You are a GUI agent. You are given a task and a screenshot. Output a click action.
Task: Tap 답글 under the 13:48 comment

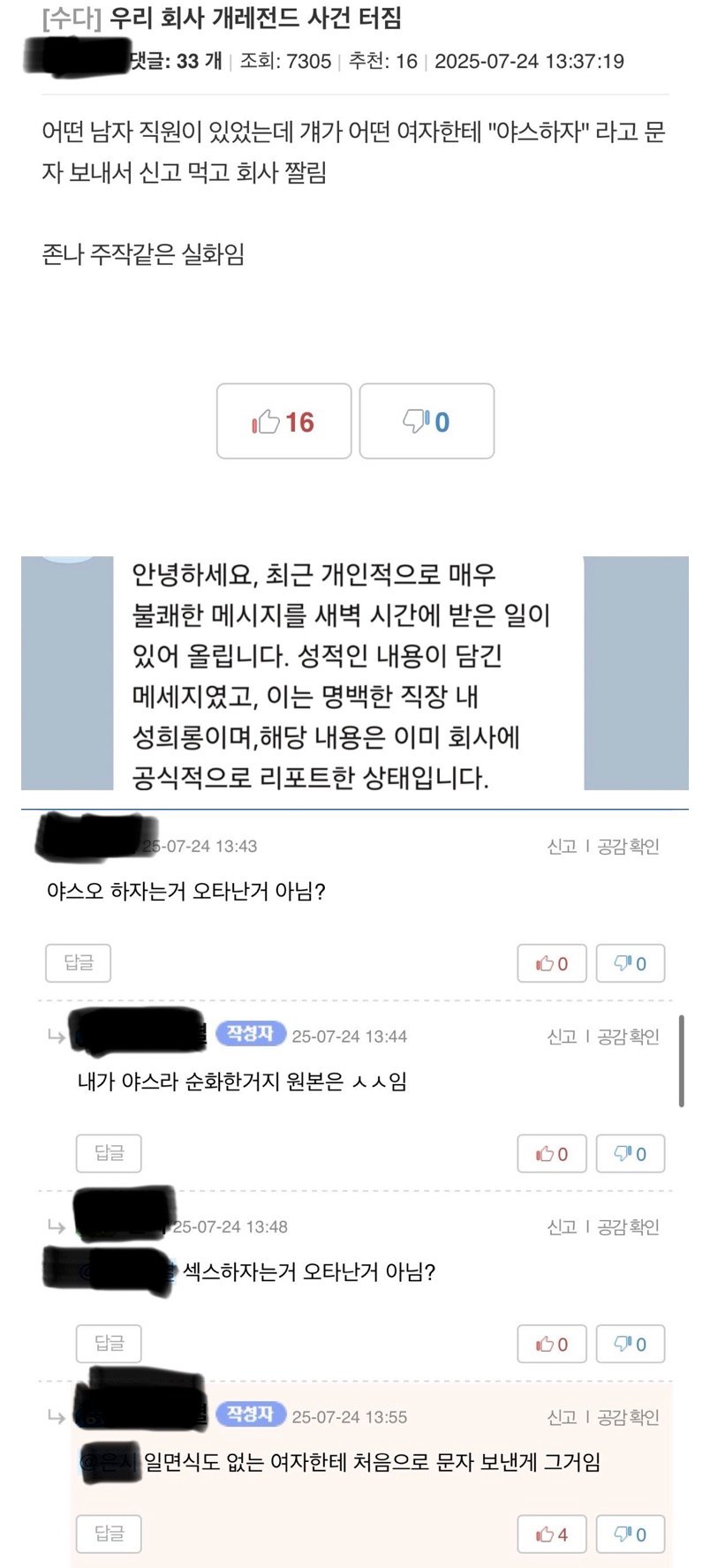pyautogui.click(x=109, y=1343)
